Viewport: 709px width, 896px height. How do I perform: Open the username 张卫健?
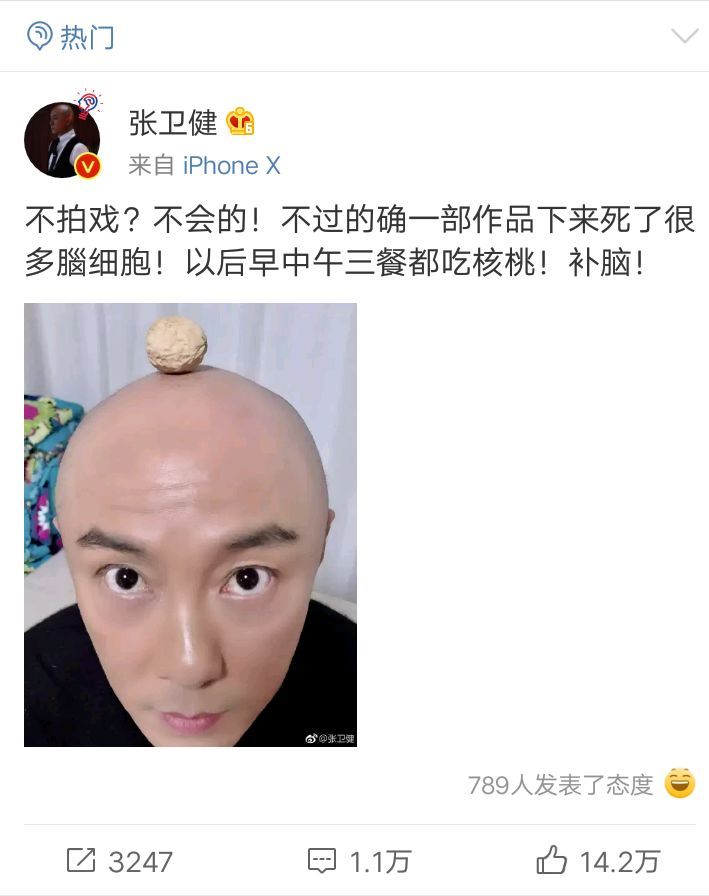point(173,122)
